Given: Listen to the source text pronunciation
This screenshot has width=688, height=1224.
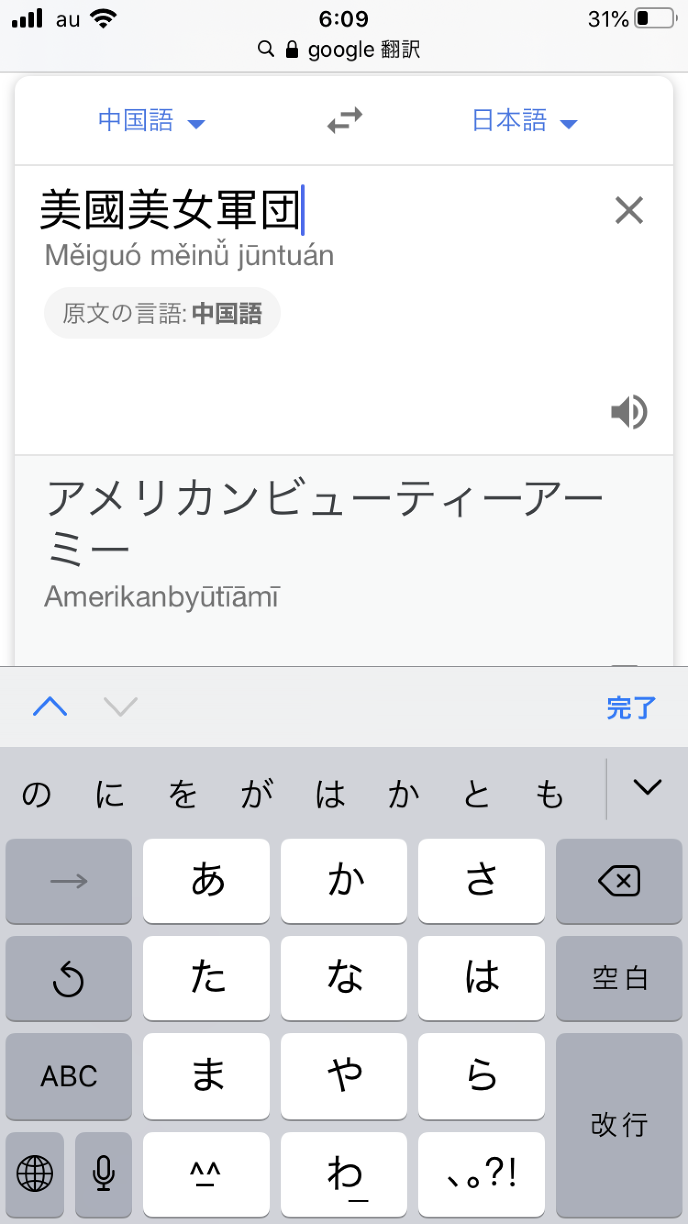Looking at the screenshot, I should click(629, 411).
